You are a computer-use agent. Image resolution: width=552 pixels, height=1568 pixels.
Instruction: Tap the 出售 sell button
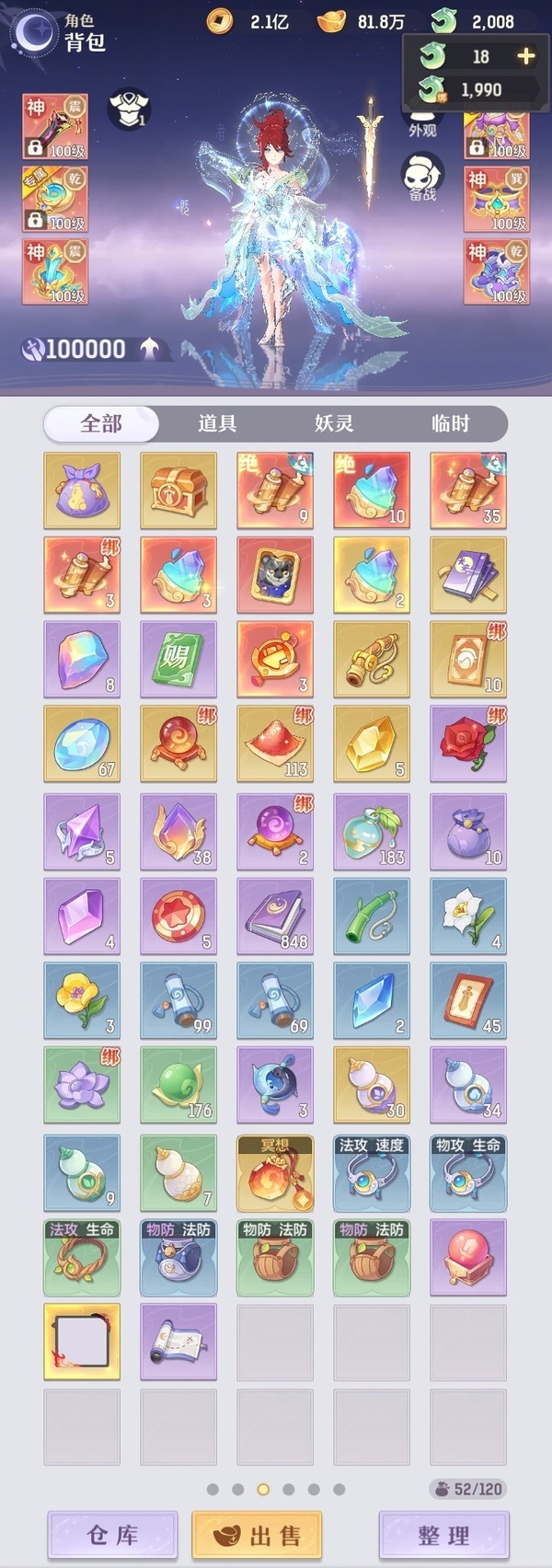coord(257,1535)
